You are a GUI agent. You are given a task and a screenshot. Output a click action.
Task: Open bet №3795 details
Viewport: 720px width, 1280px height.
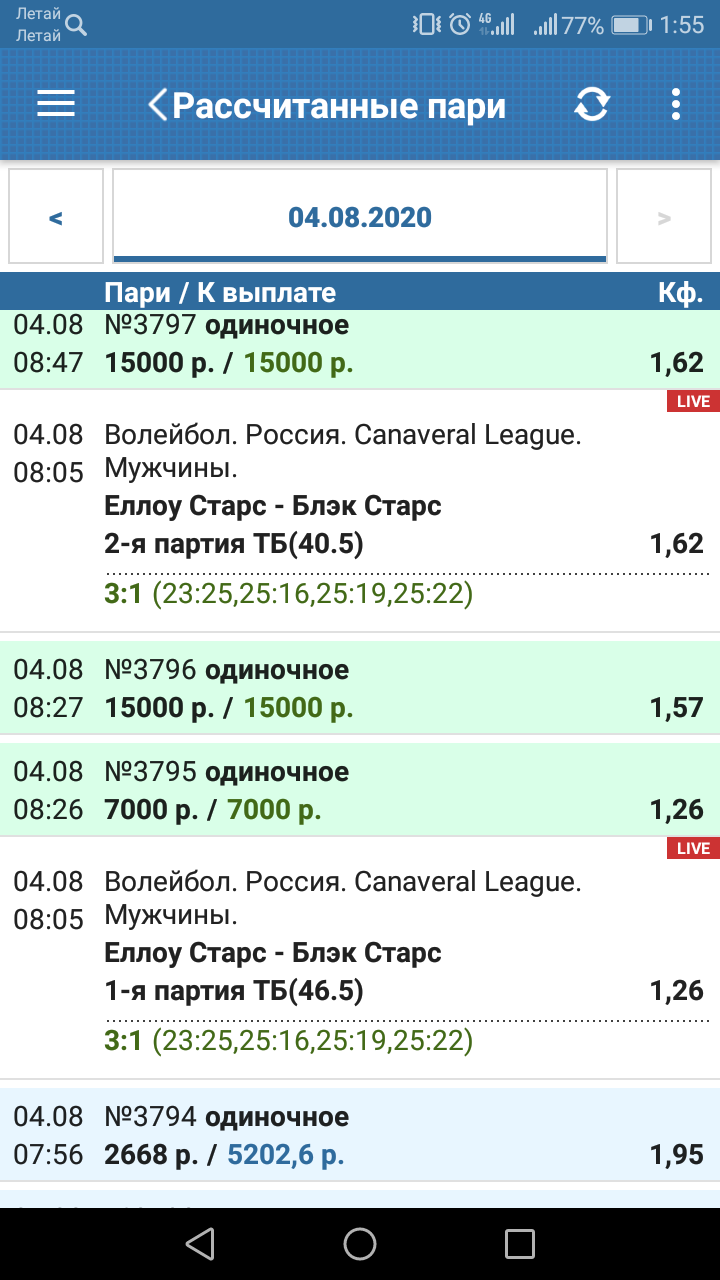358,790
